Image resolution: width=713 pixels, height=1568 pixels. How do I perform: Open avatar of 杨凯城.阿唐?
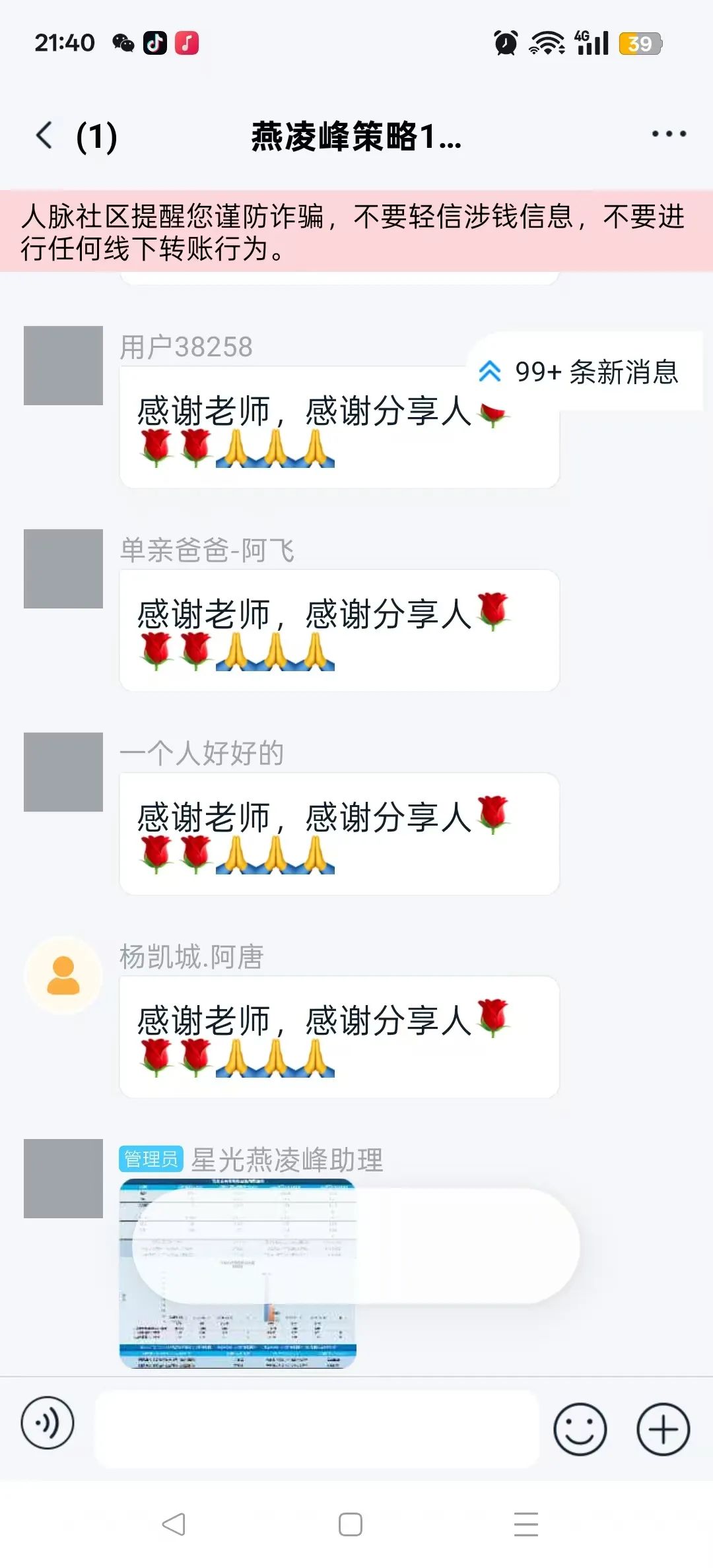click(x=63, y=975)
